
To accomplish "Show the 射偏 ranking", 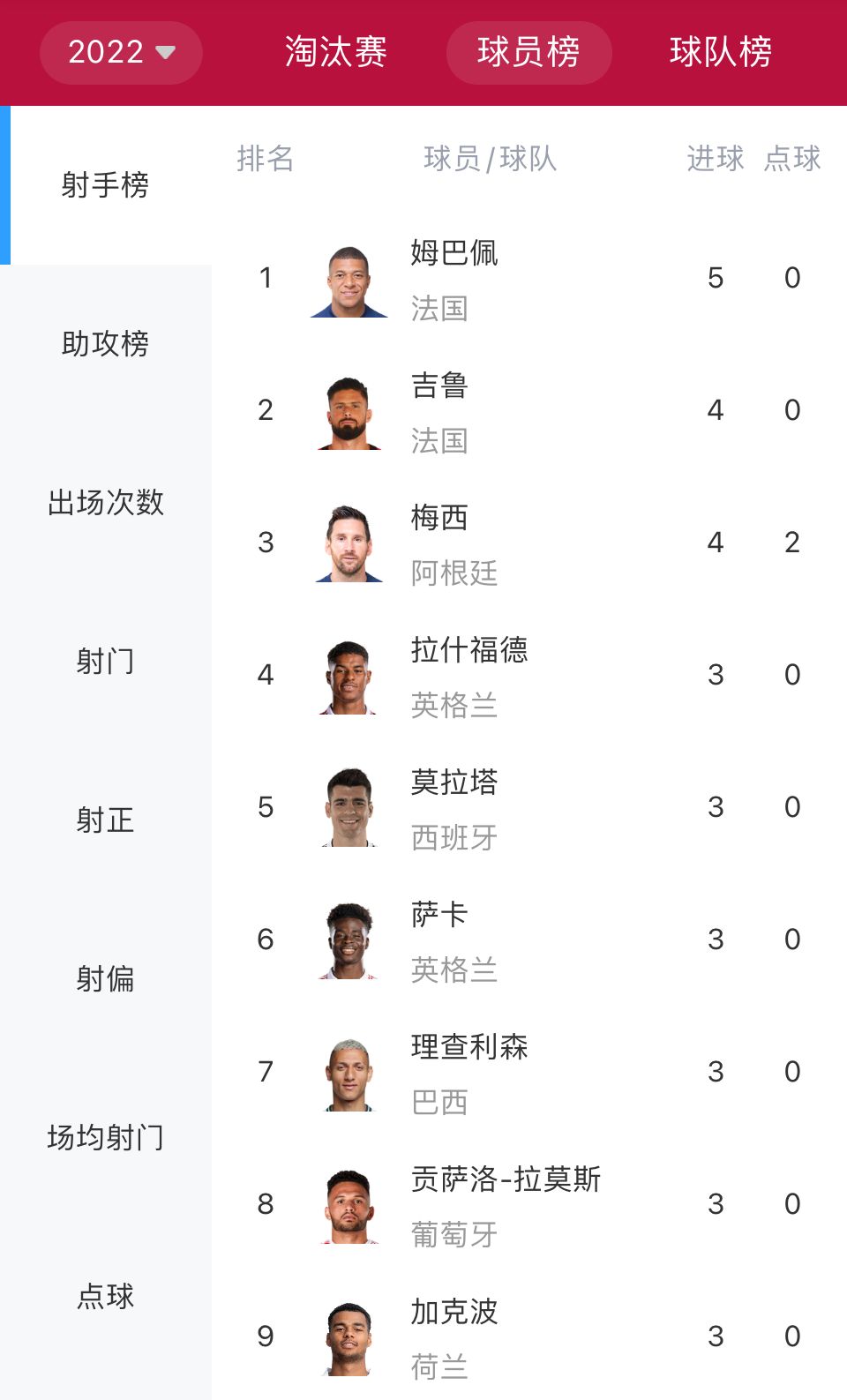I will (x=106, y=979).
